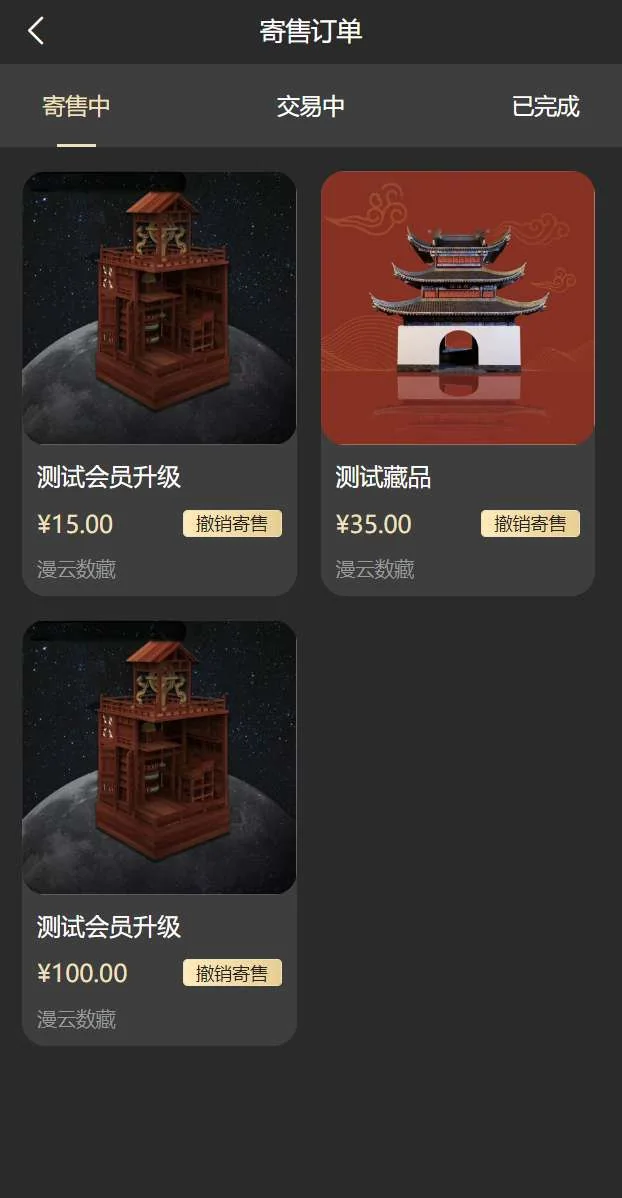Image resolution: width=622 pixels, height=1198 pixels.
Task: Switch to the 交易中 tab
Action: (310, 106)
